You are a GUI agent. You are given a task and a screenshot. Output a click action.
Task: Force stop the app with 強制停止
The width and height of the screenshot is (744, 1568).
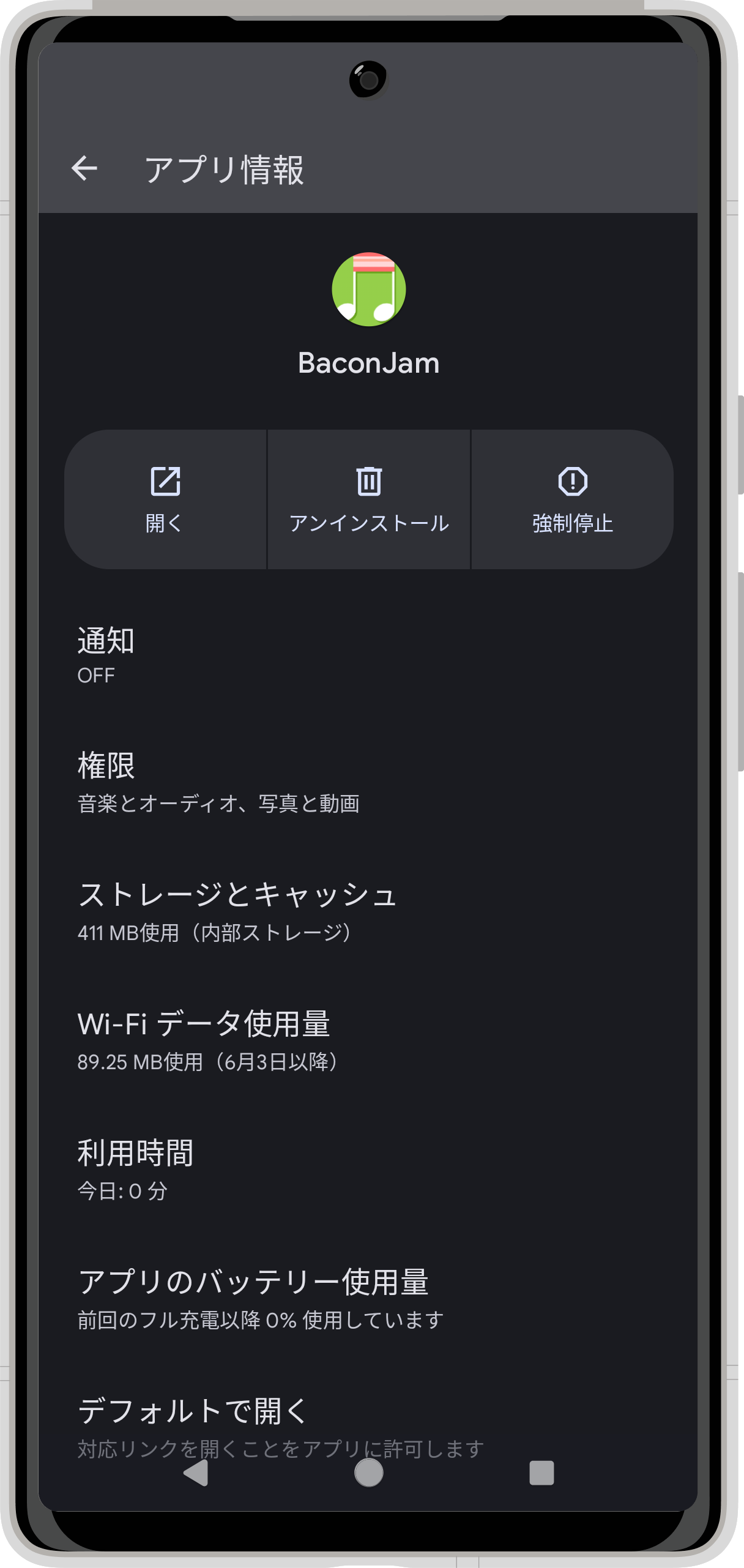(572, 499)
